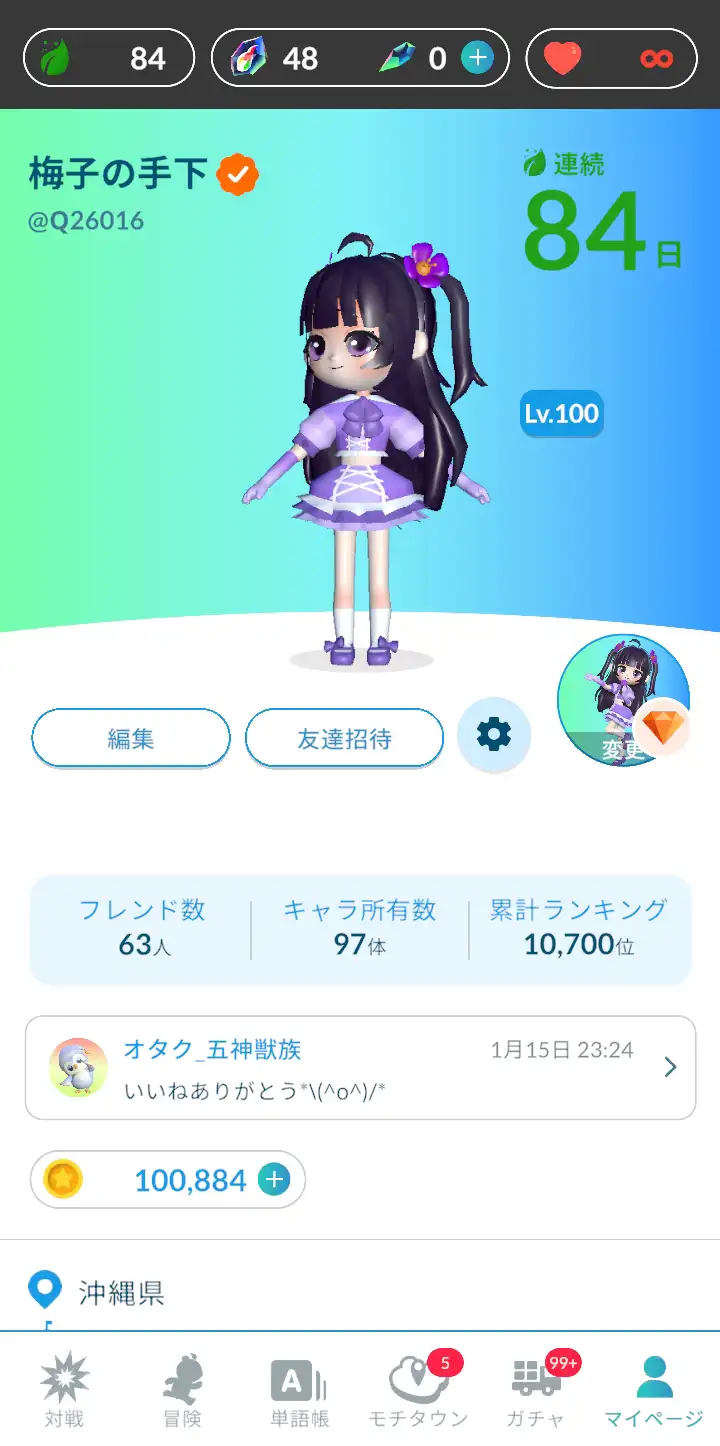Tap the plus icon beside the gem counter
The image size is (720, 1446).
pyautogui.click(x=477, y=59)
